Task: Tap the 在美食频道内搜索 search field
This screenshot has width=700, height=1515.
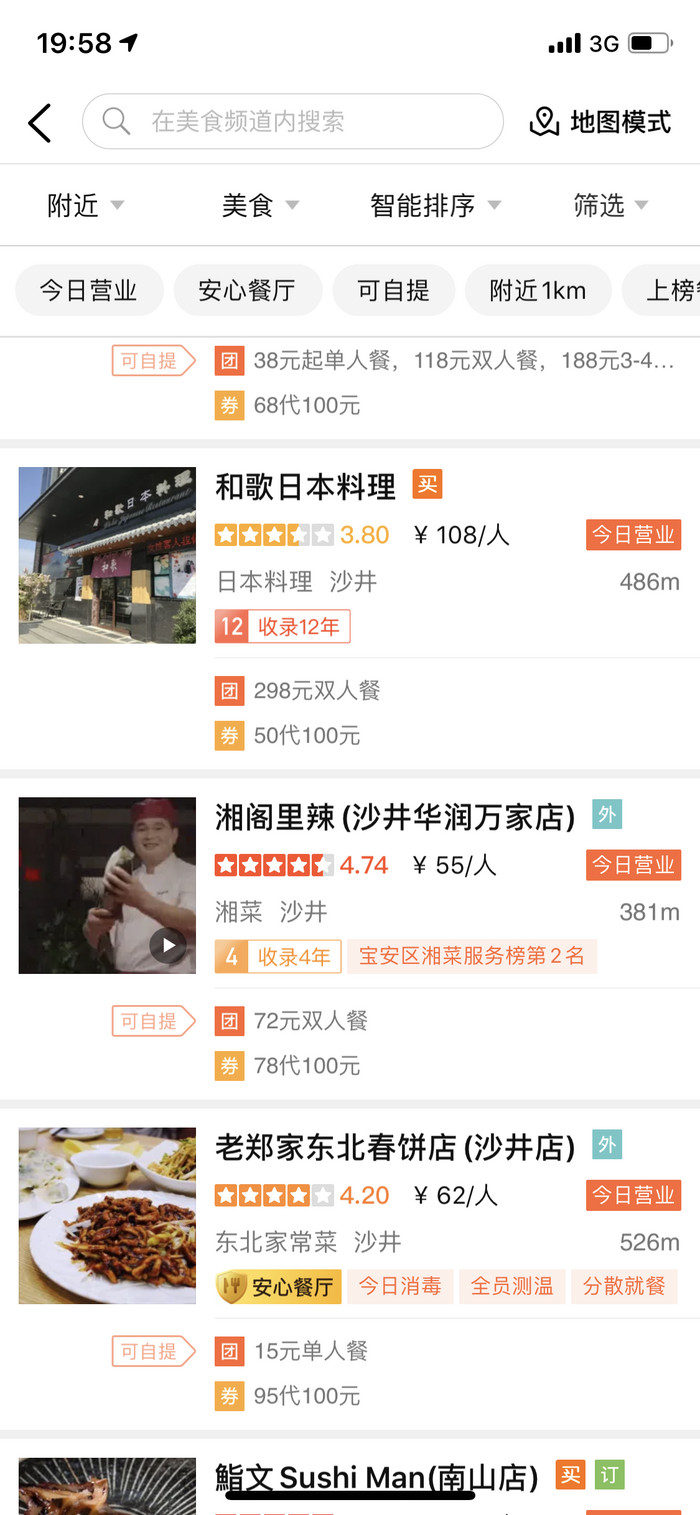Action: point(292,122)
